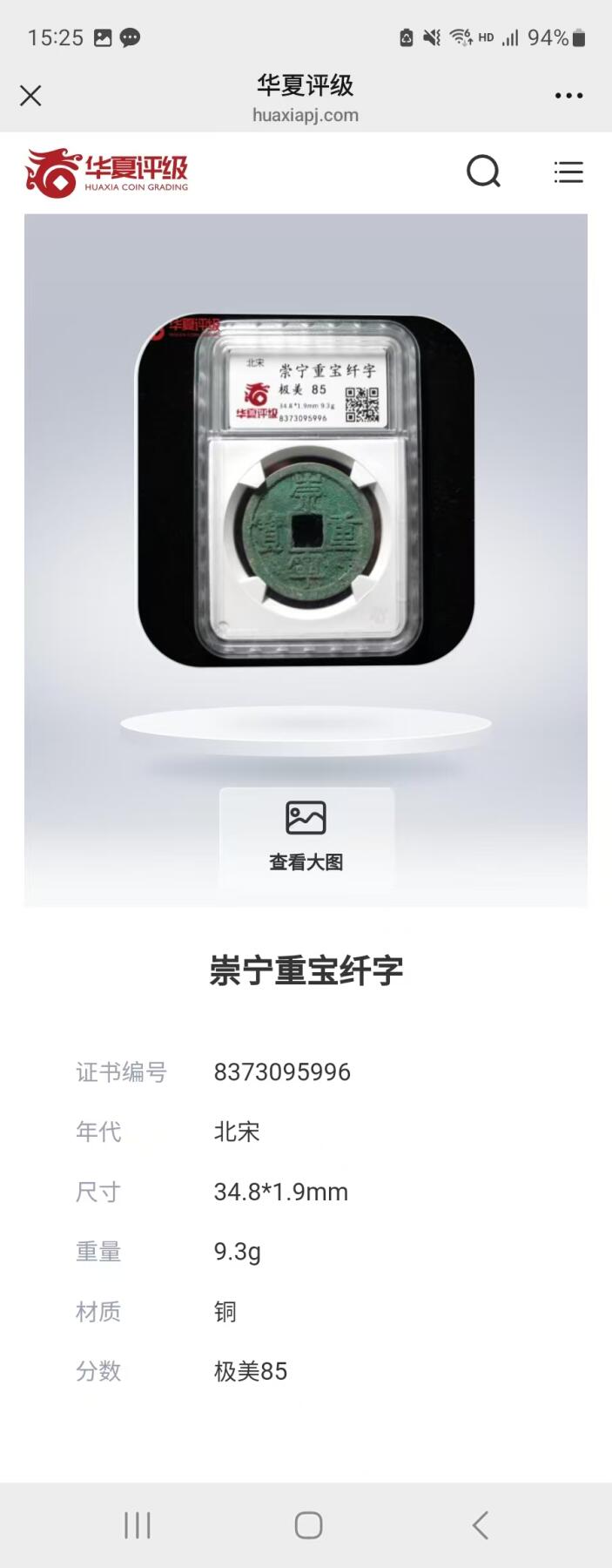Tap the search magnifier icon
The width and height of the screenshot is (612, 1568).
[x=483, y=172]
